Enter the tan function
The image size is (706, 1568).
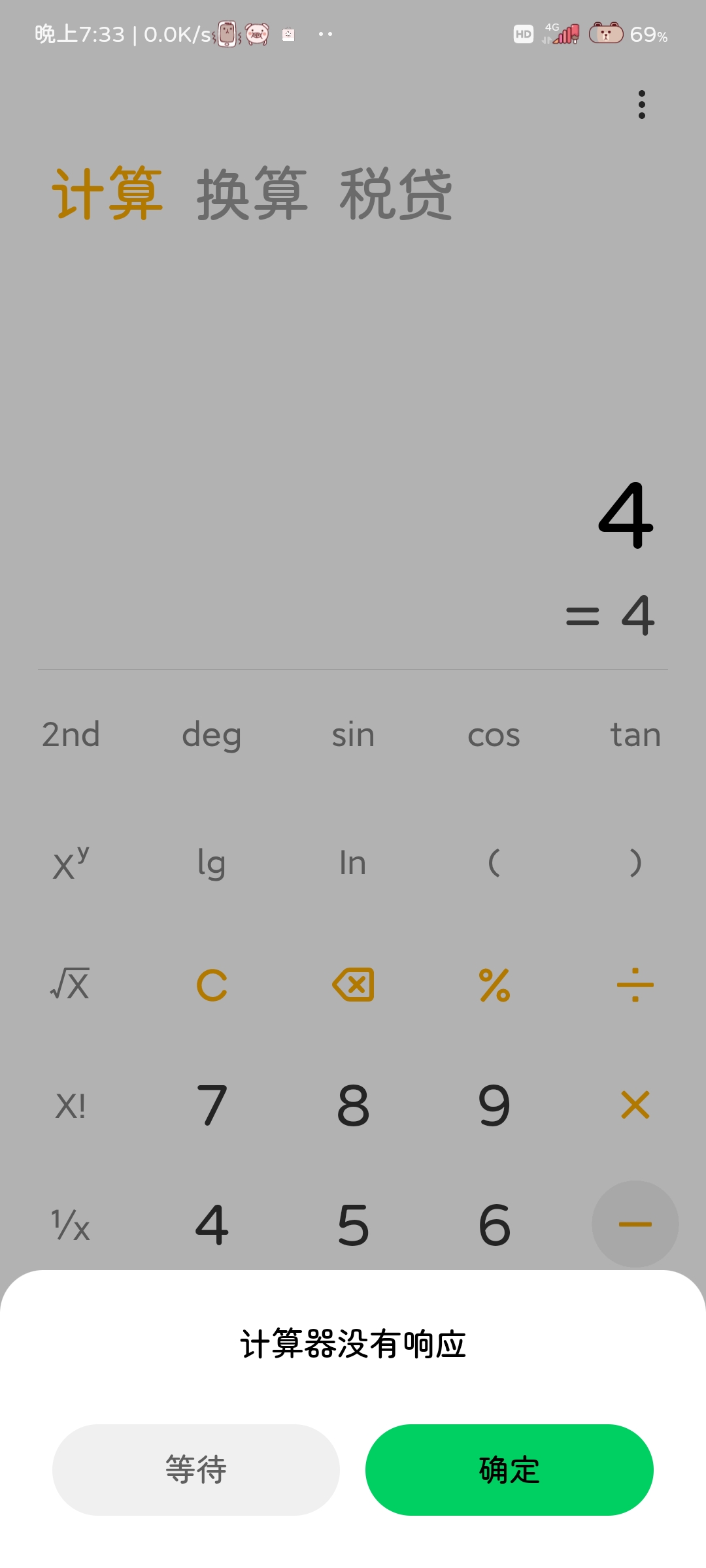(635, 734)
